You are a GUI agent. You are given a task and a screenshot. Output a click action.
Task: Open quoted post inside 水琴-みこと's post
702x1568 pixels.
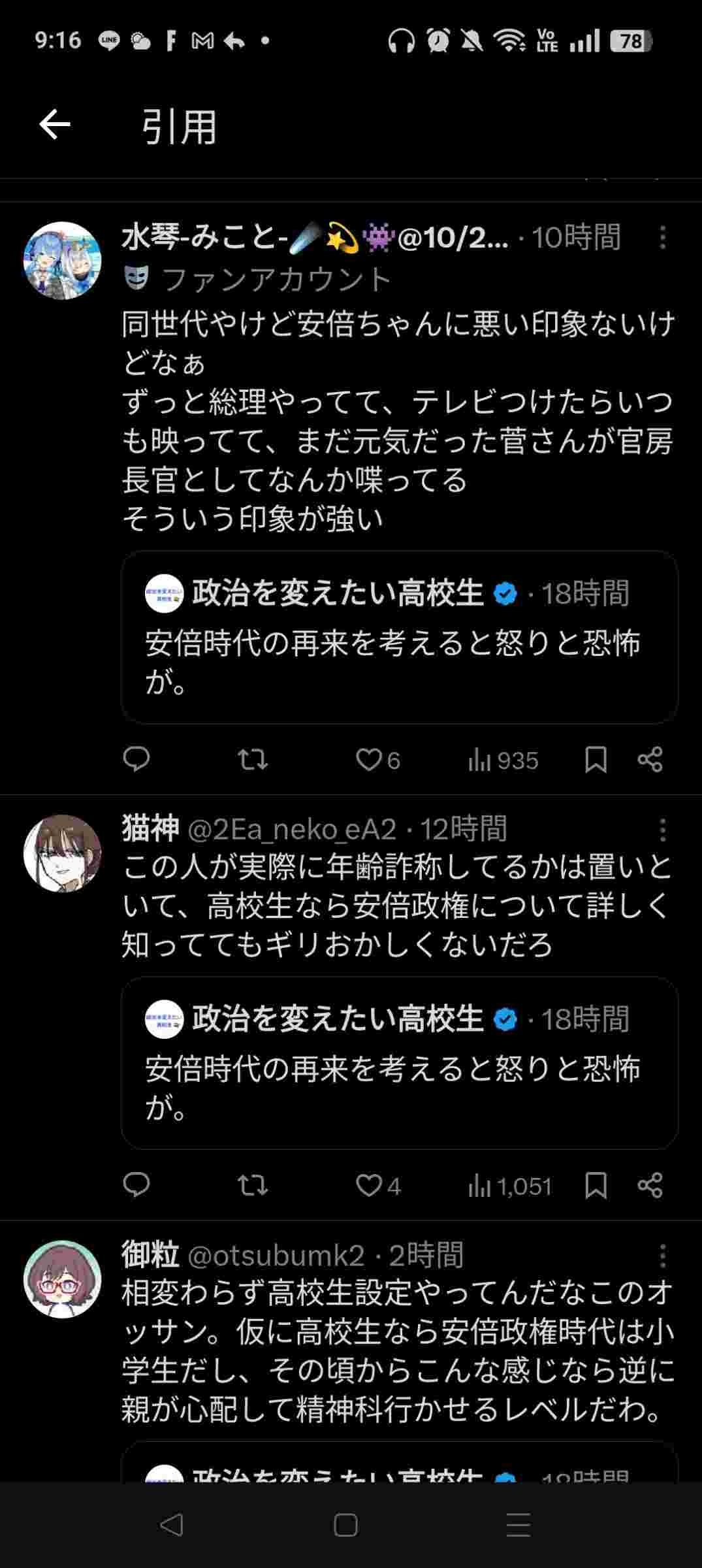(399, 637)
